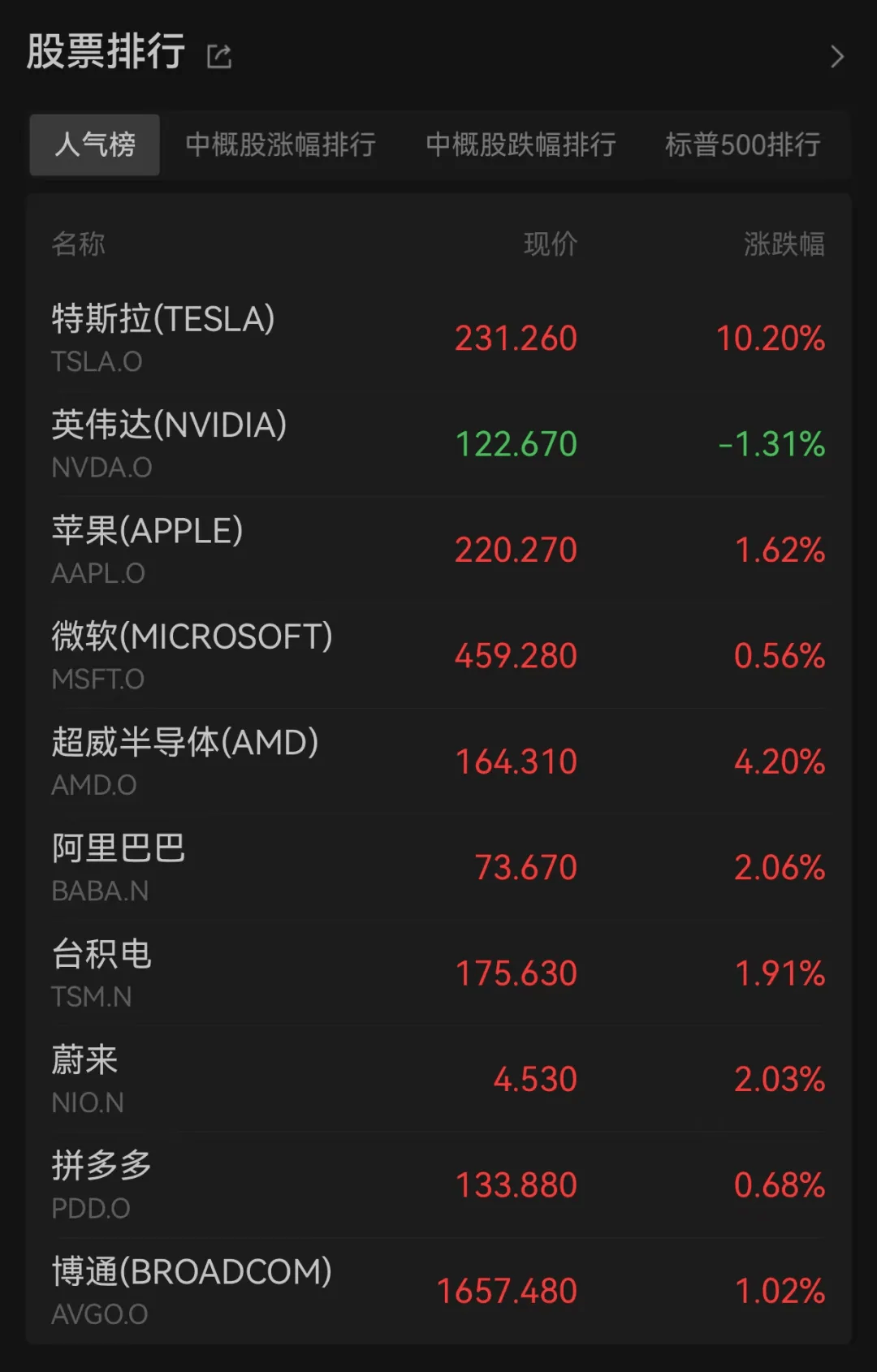
Task: View Microsoft MSFT.O stock details
Action: [x=438, y=655]
